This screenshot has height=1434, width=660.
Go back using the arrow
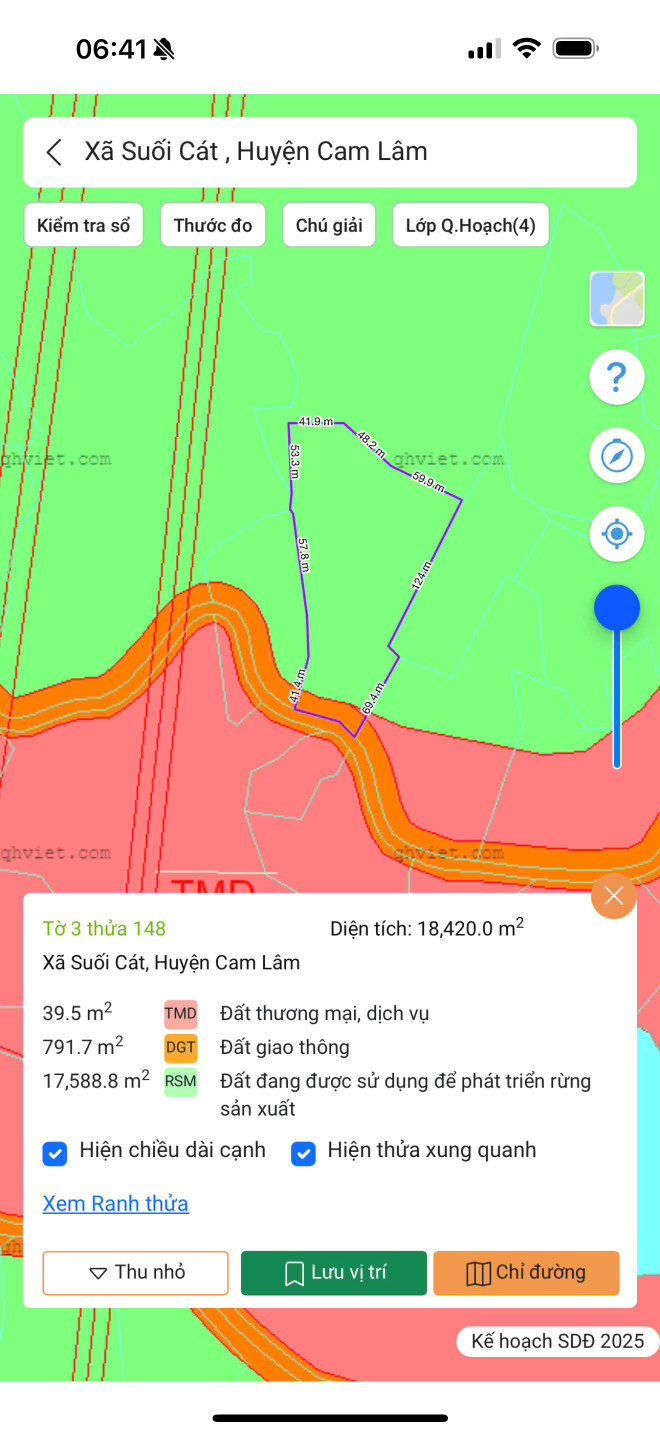[x=54, y=152]
